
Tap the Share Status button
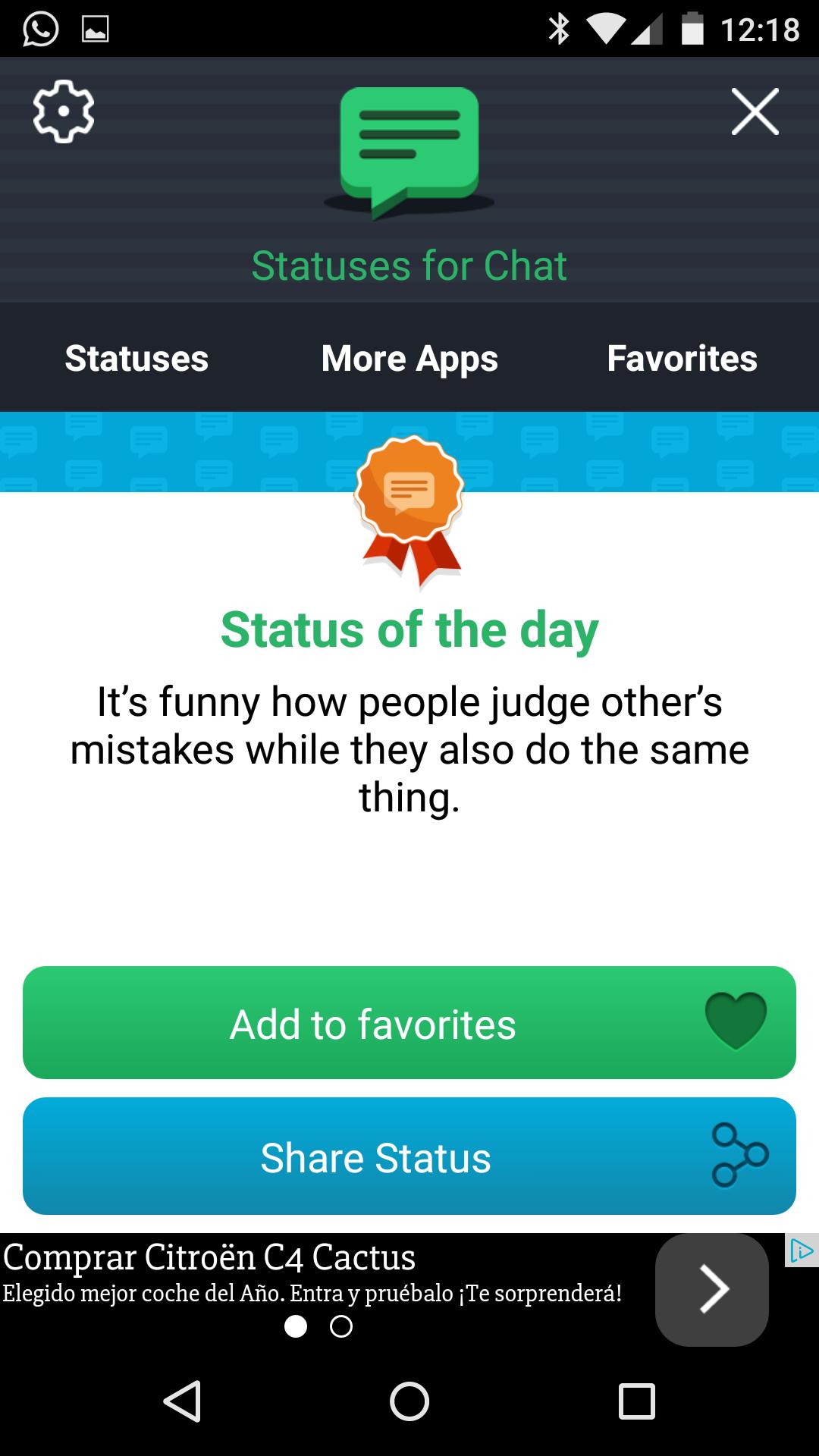[x=409, y=1156]
